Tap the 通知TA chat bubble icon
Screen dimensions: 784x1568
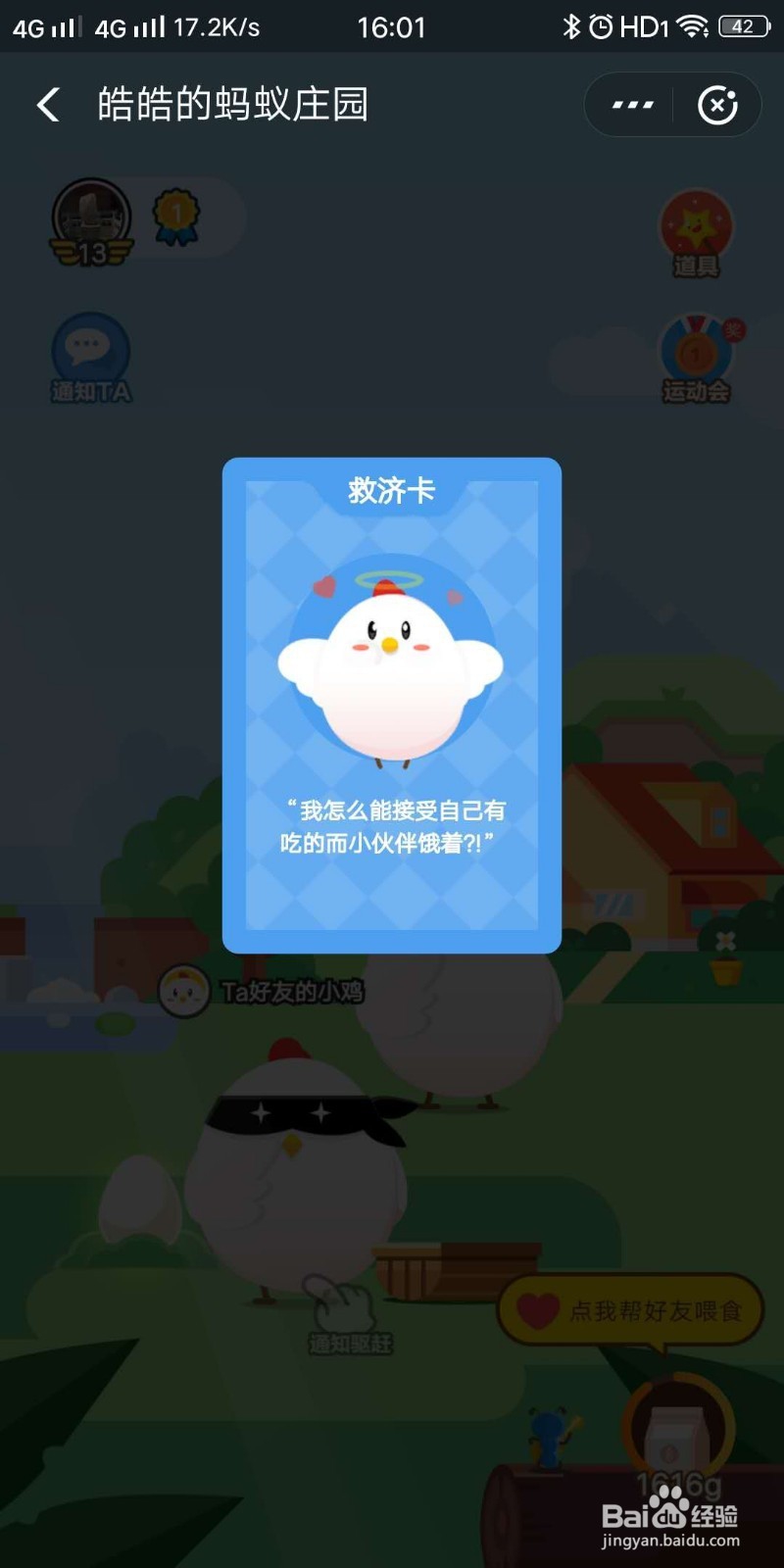pyautogui.click(x=89, y=351)
